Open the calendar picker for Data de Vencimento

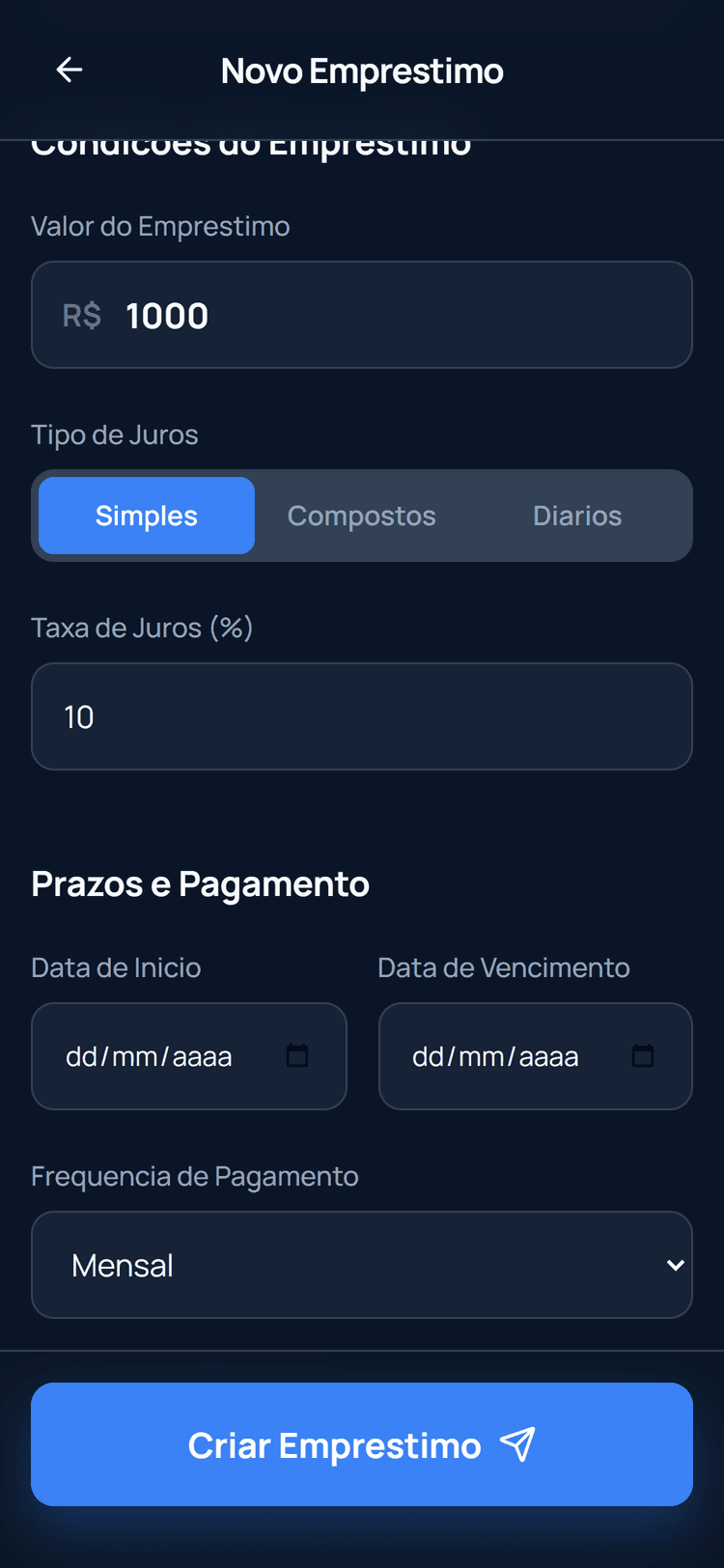pos(644,1056)
